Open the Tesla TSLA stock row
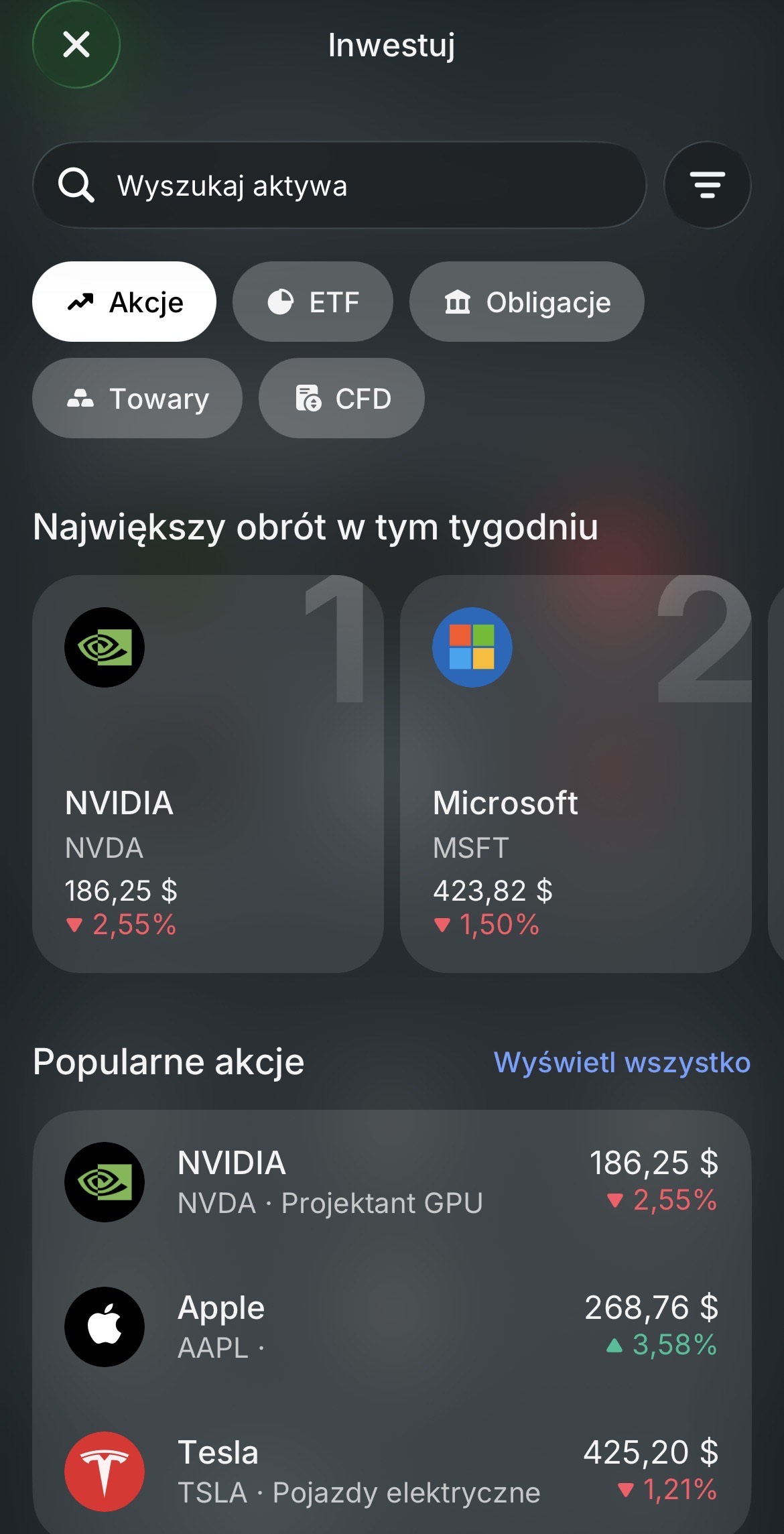Screen dimensions: 784x1534 [x=392, y=1472]
